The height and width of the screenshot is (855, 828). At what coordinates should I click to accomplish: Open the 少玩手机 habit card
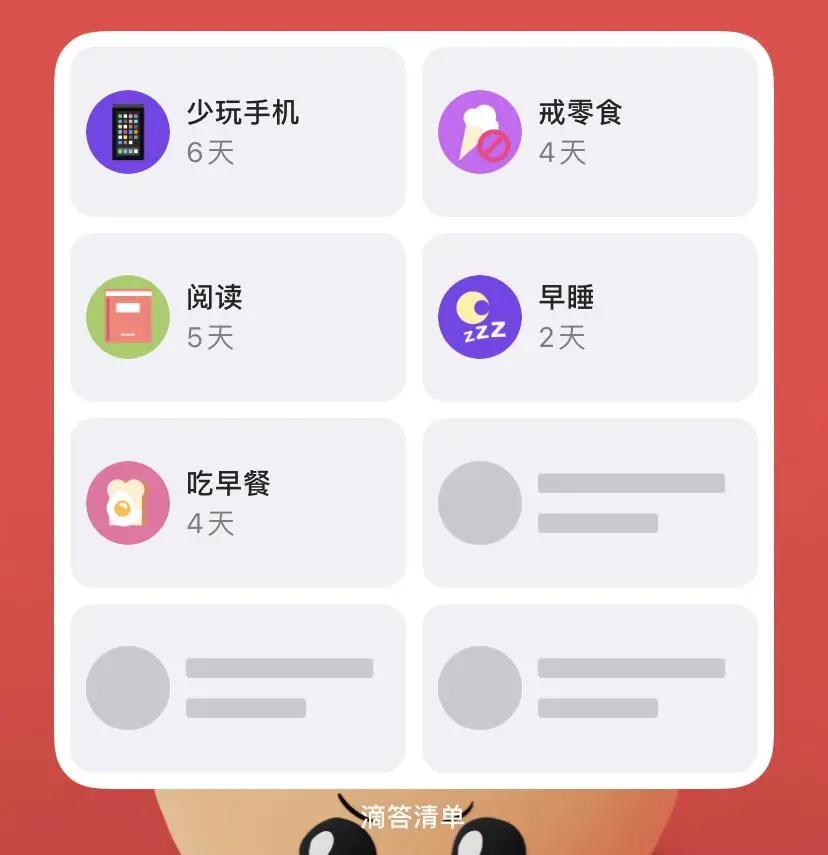coord(236,132)
